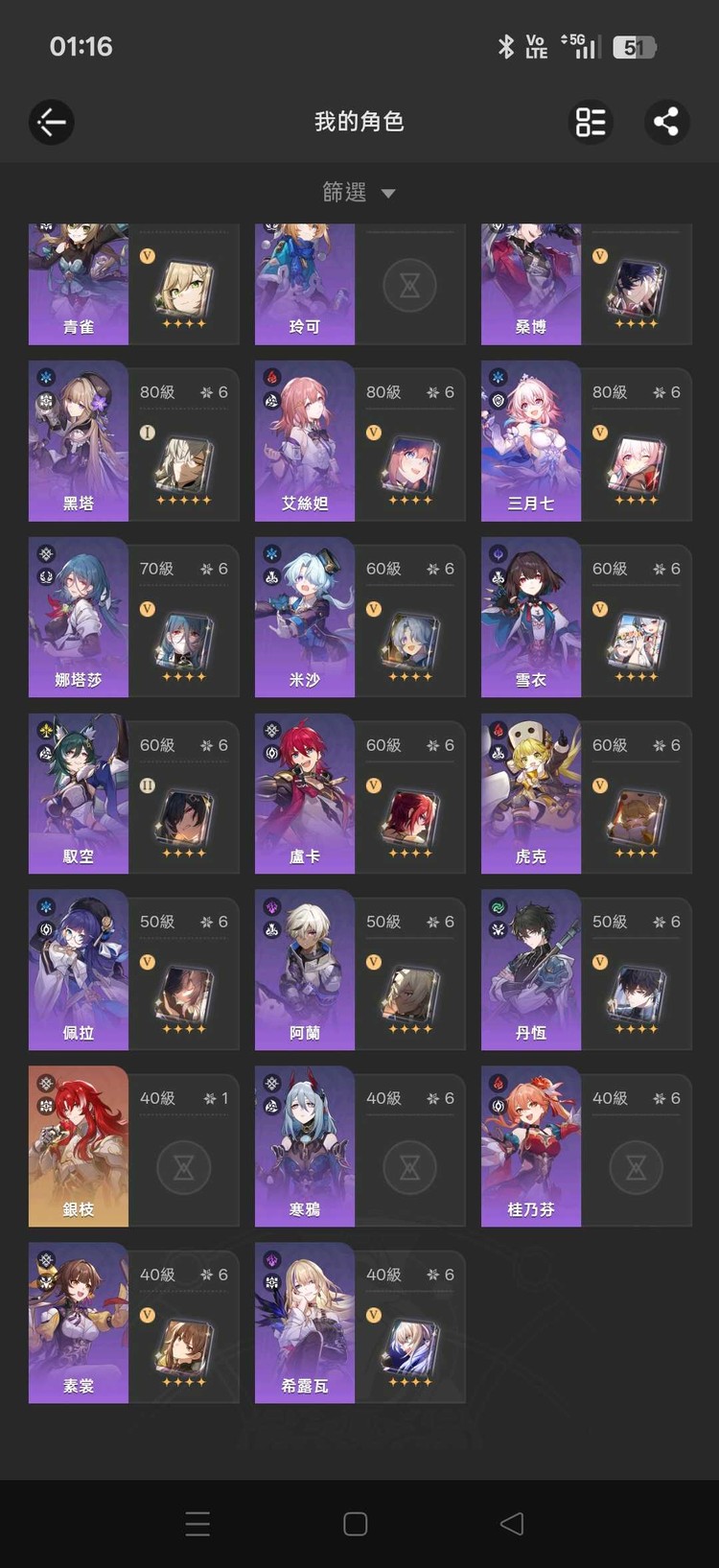View 雪衣 character details
Screen dimensions: 719x1568
[587, 618]
